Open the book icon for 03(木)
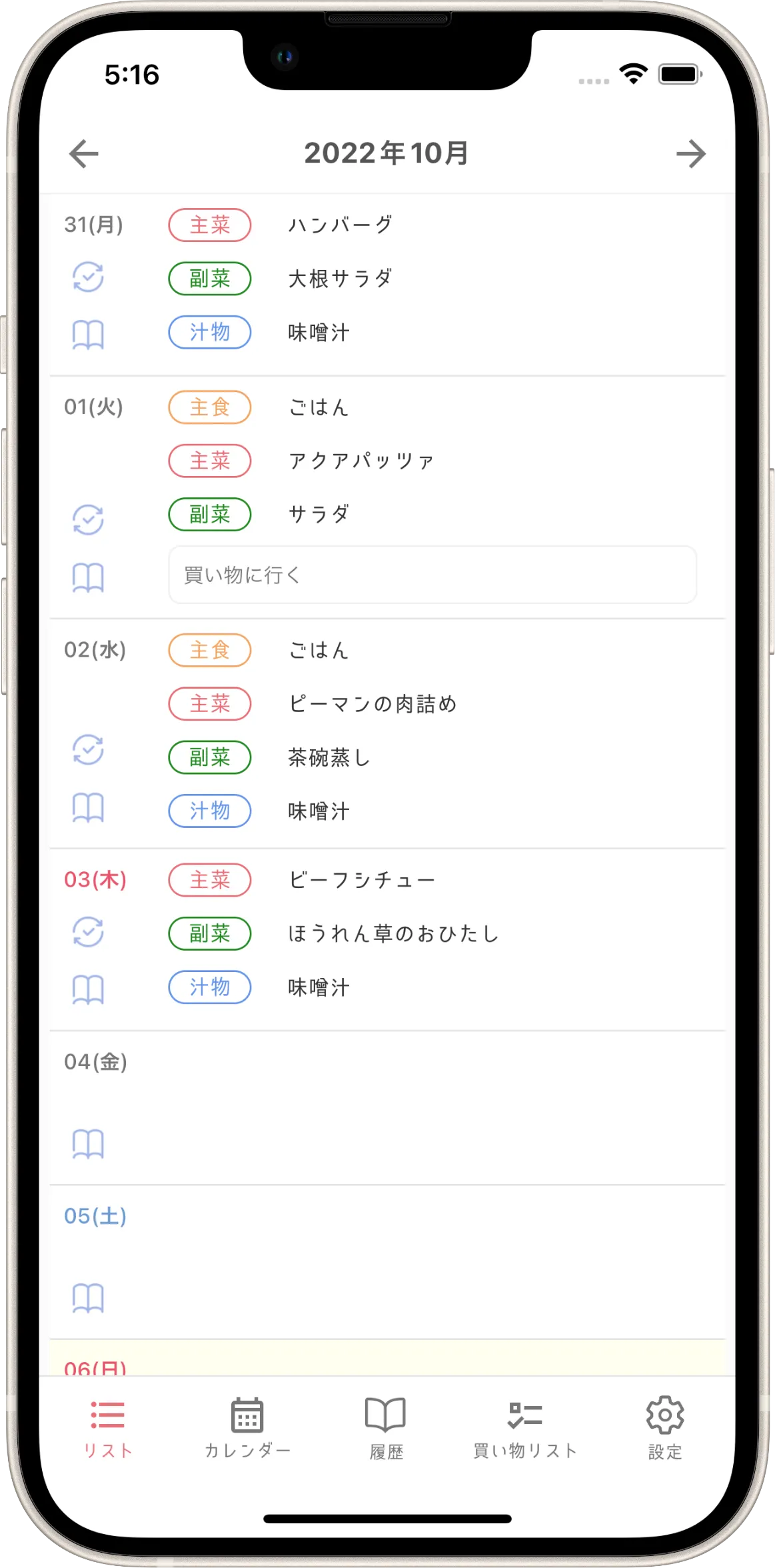Image resolution: width=775 pixels, height=1568 pixels. coord(88,989)
